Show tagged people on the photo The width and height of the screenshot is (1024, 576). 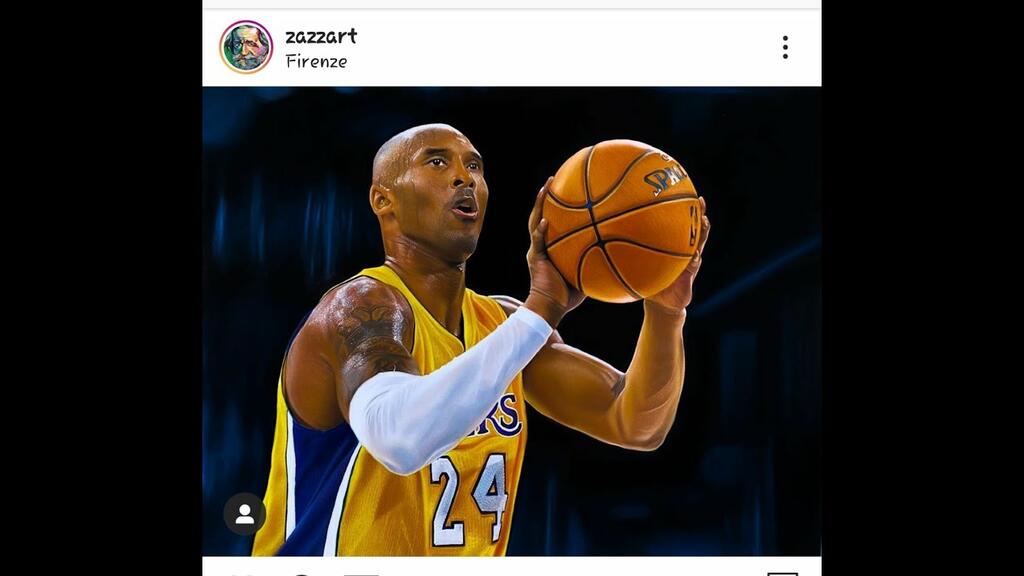point(245,514)
